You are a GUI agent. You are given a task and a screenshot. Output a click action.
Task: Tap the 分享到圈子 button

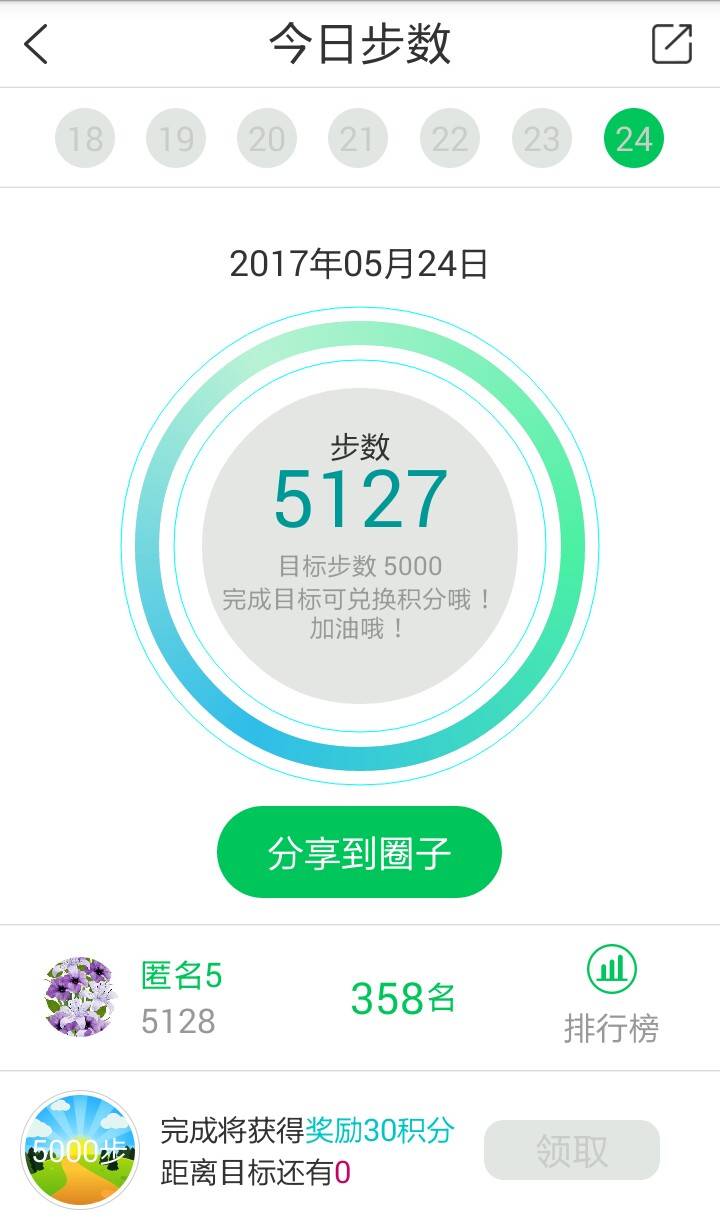pyautogui.click(x=359, y=853)
